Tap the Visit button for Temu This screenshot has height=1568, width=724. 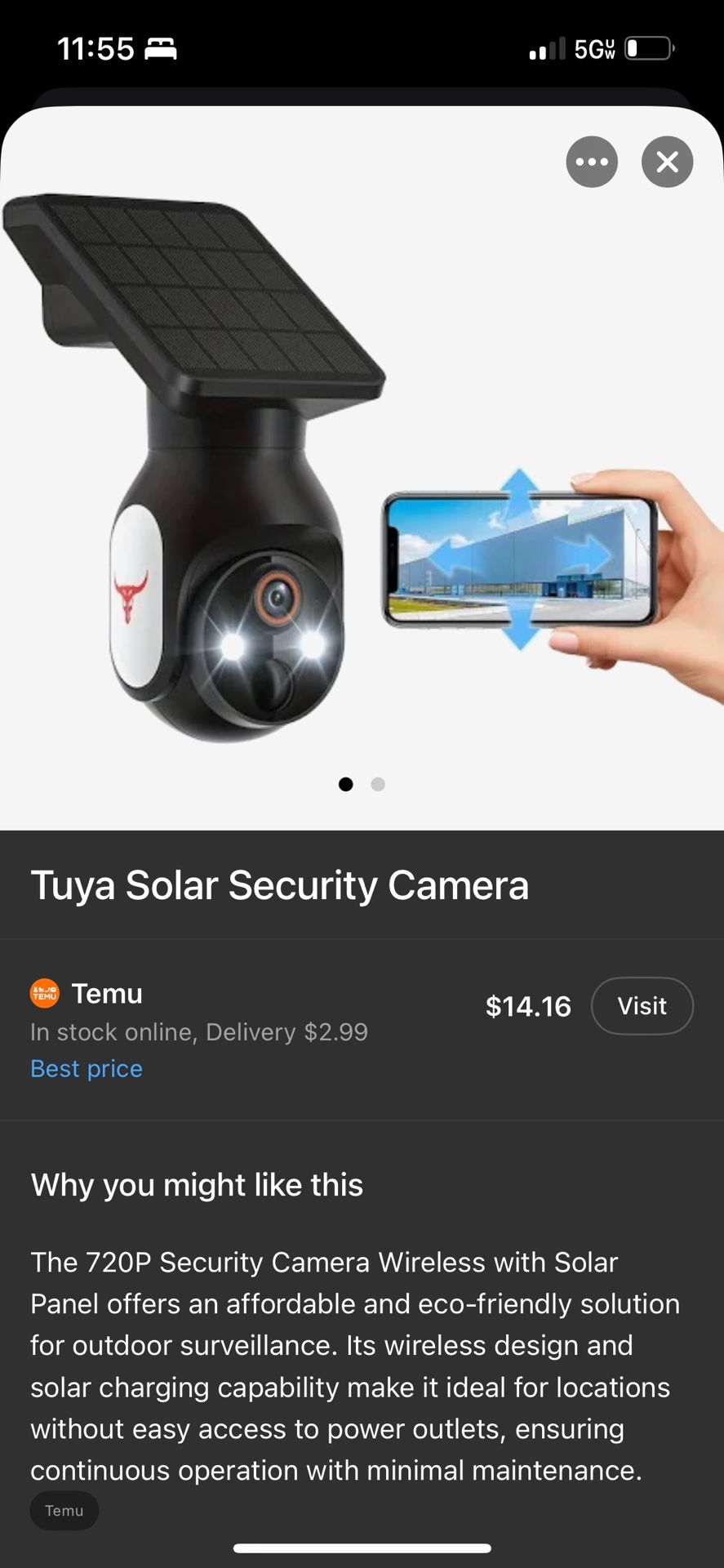[x=642, y=1006]
